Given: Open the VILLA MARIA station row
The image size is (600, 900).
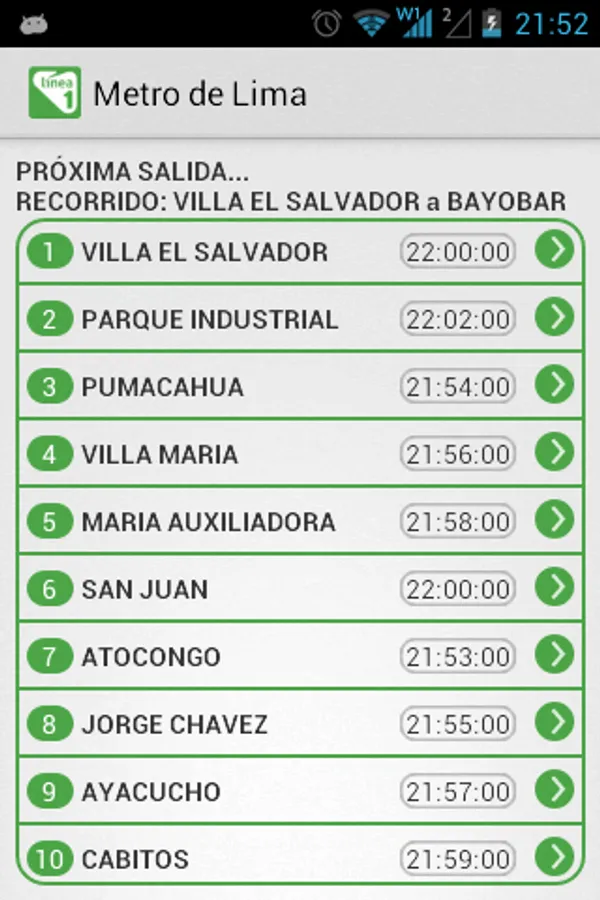Looking at the screenshot, I should pos(300,454).
